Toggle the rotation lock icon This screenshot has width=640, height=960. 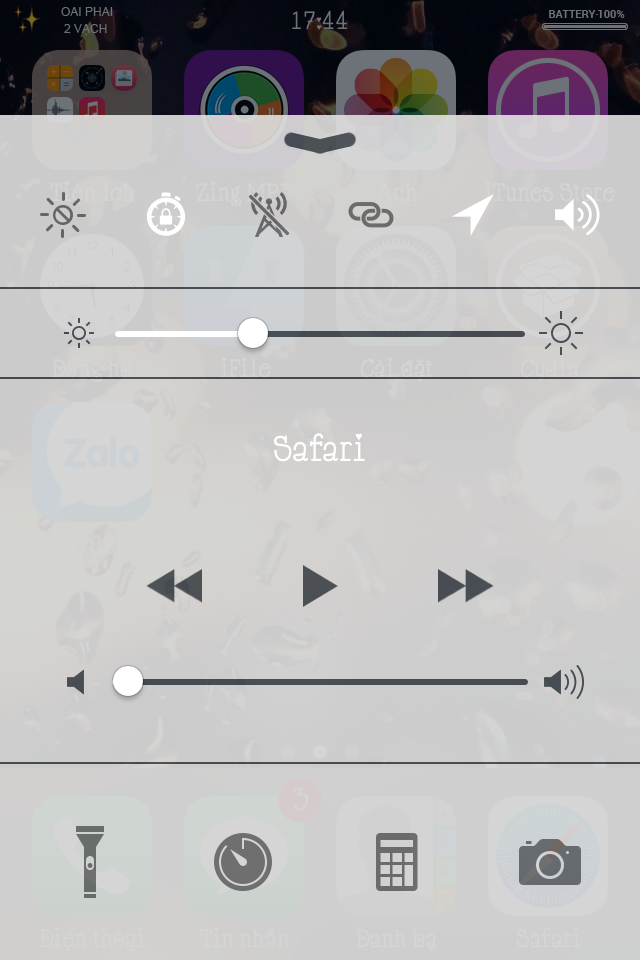coord(166,215)
